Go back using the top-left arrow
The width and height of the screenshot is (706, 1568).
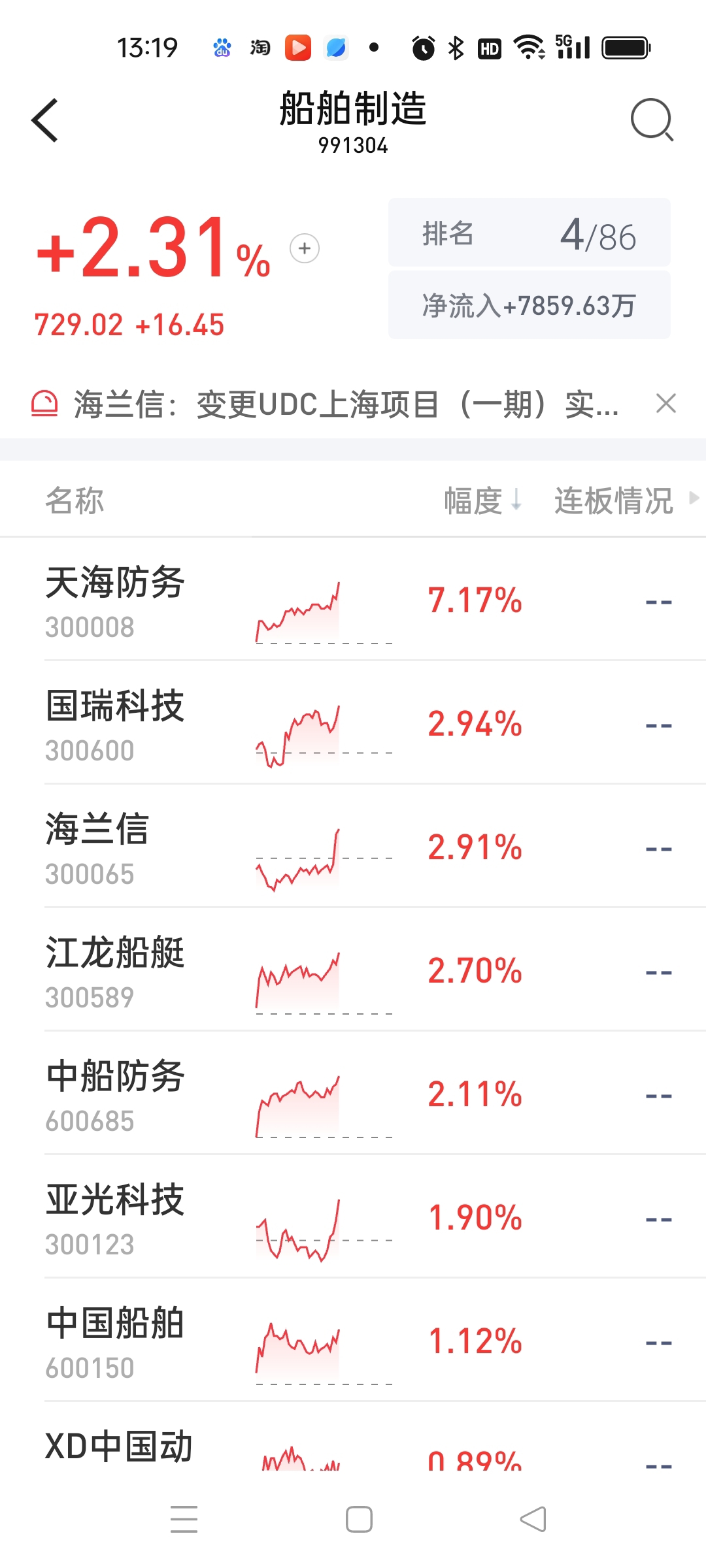[44, 120]
